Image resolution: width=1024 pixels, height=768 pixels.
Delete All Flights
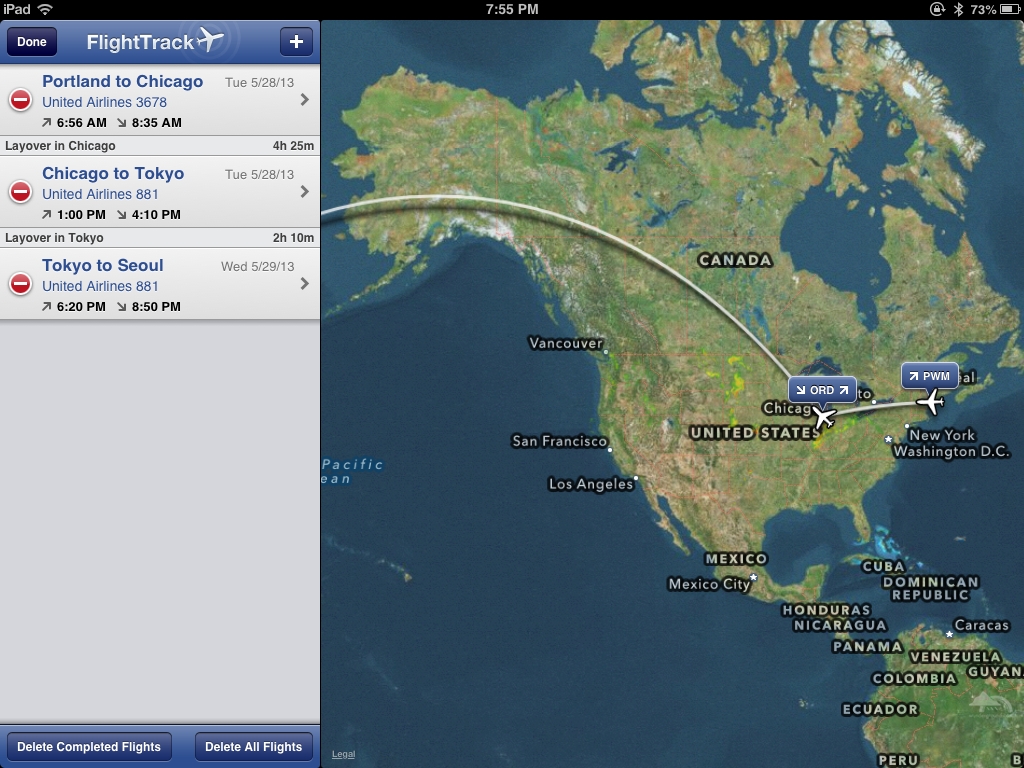click(x=254, y=747)
